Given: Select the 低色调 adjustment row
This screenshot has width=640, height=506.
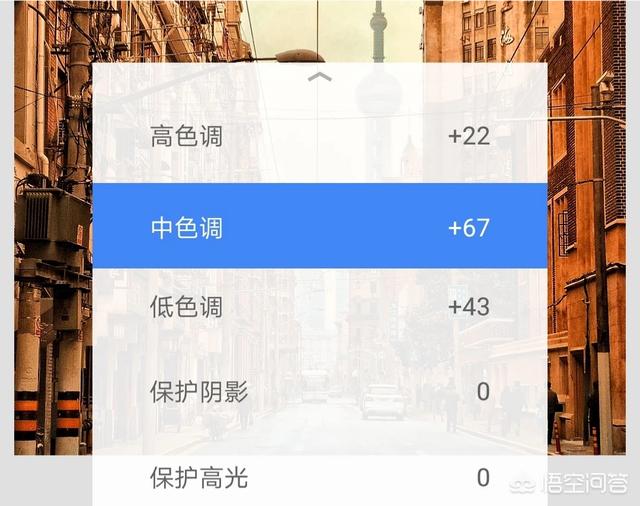Looking at the screenshot, I should [319, 307].
